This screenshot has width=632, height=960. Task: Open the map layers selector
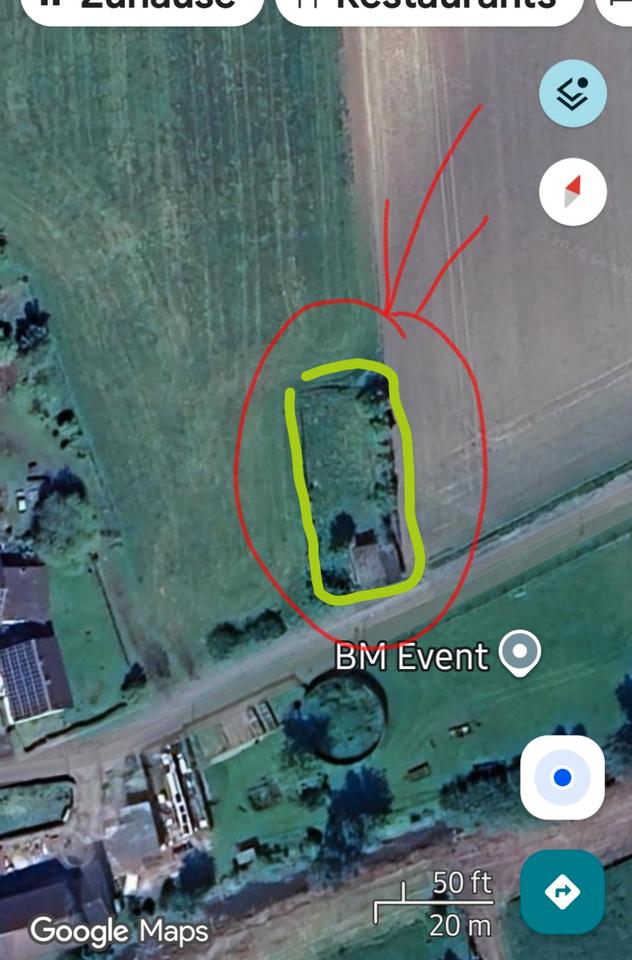(x=573, y=94)
